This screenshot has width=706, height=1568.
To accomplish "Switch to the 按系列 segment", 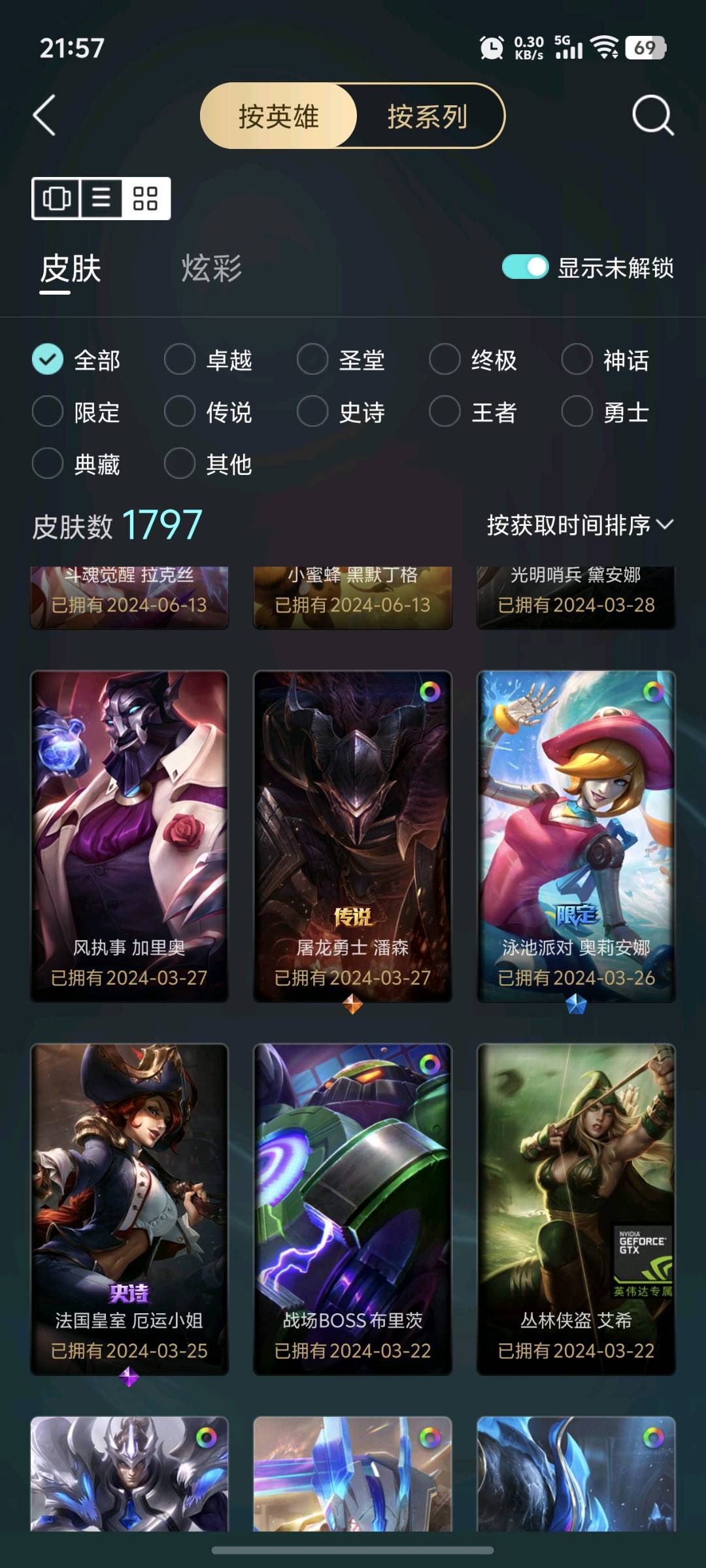I will (x=428, y=116).
